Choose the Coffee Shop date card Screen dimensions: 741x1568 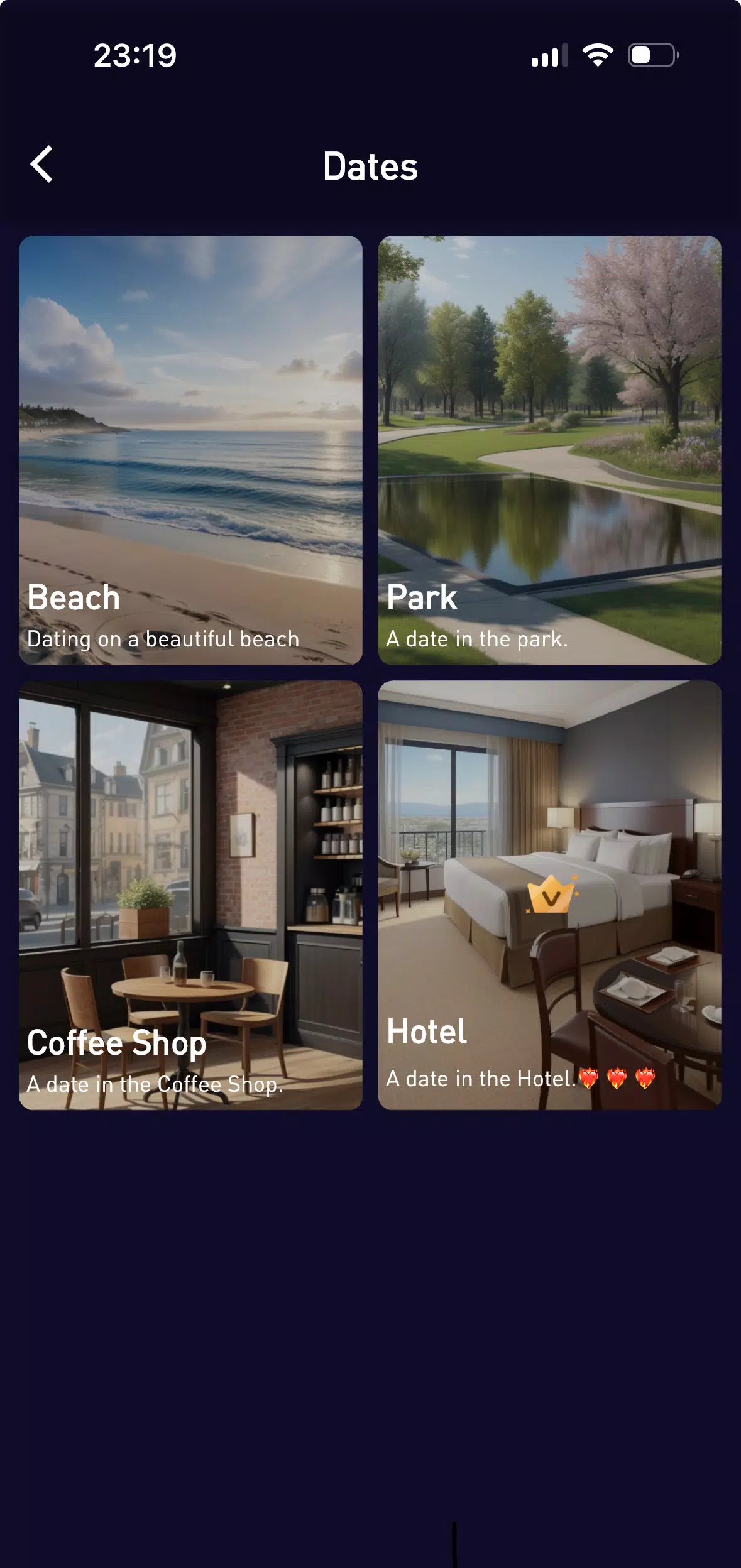tap(190, 895)
